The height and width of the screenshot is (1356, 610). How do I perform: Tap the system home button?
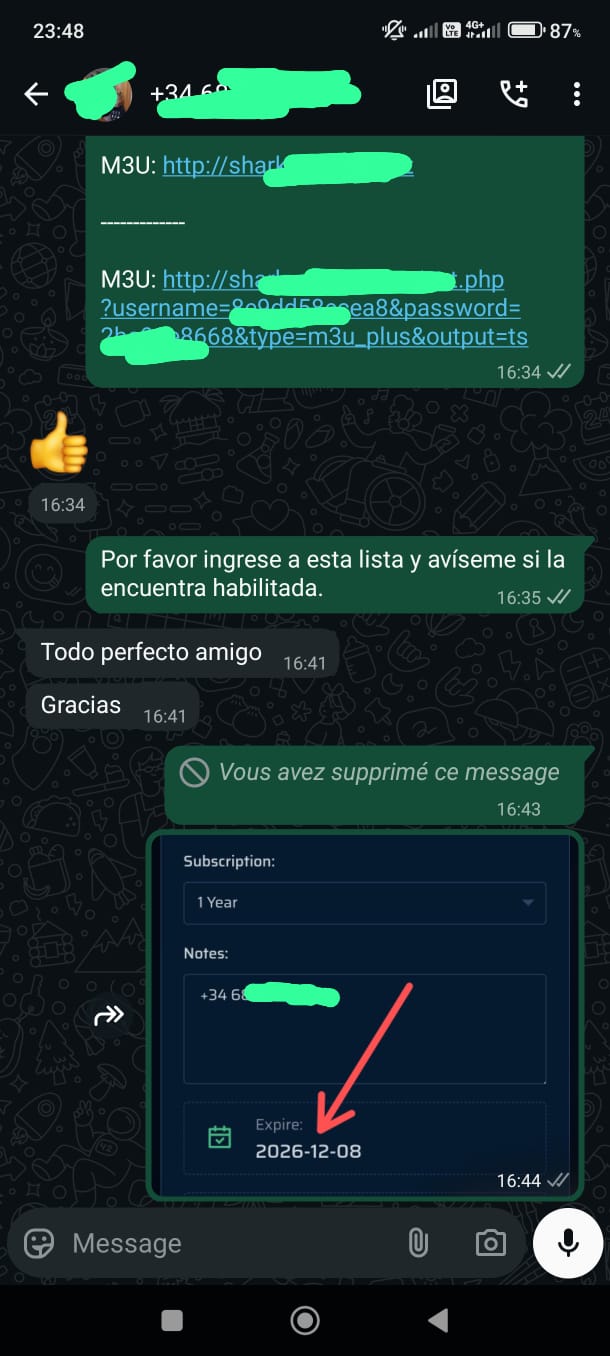305,1320
